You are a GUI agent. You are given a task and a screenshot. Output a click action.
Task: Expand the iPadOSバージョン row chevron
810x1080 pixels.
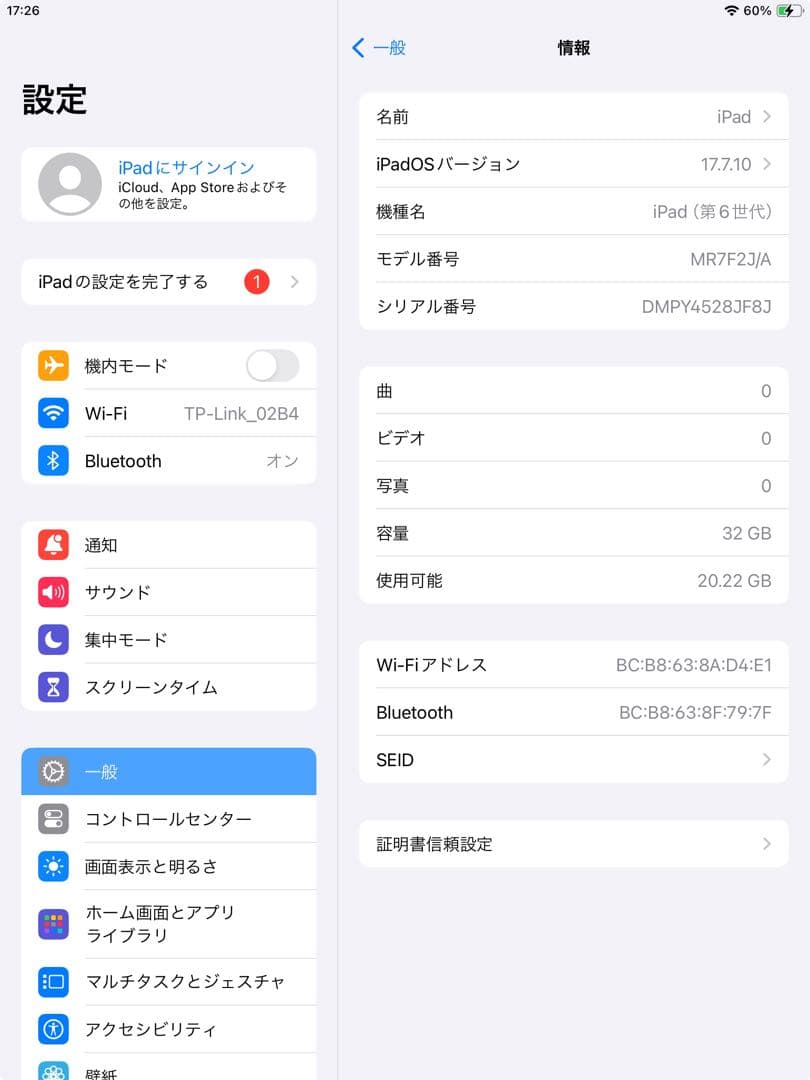(x=769, y=164)
